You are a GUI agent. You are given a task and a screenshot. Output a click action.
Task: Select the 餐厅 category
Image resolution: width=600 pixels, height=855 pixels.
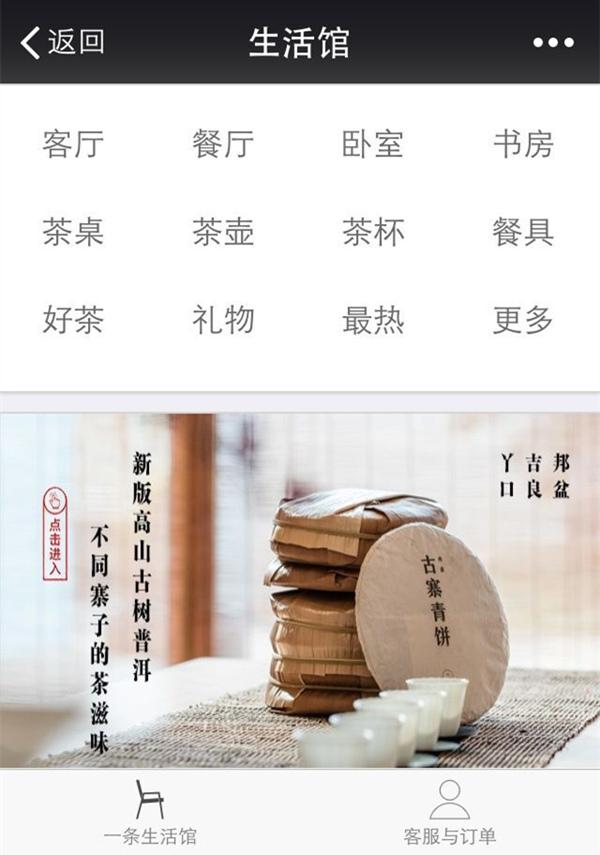click(223, 144)
